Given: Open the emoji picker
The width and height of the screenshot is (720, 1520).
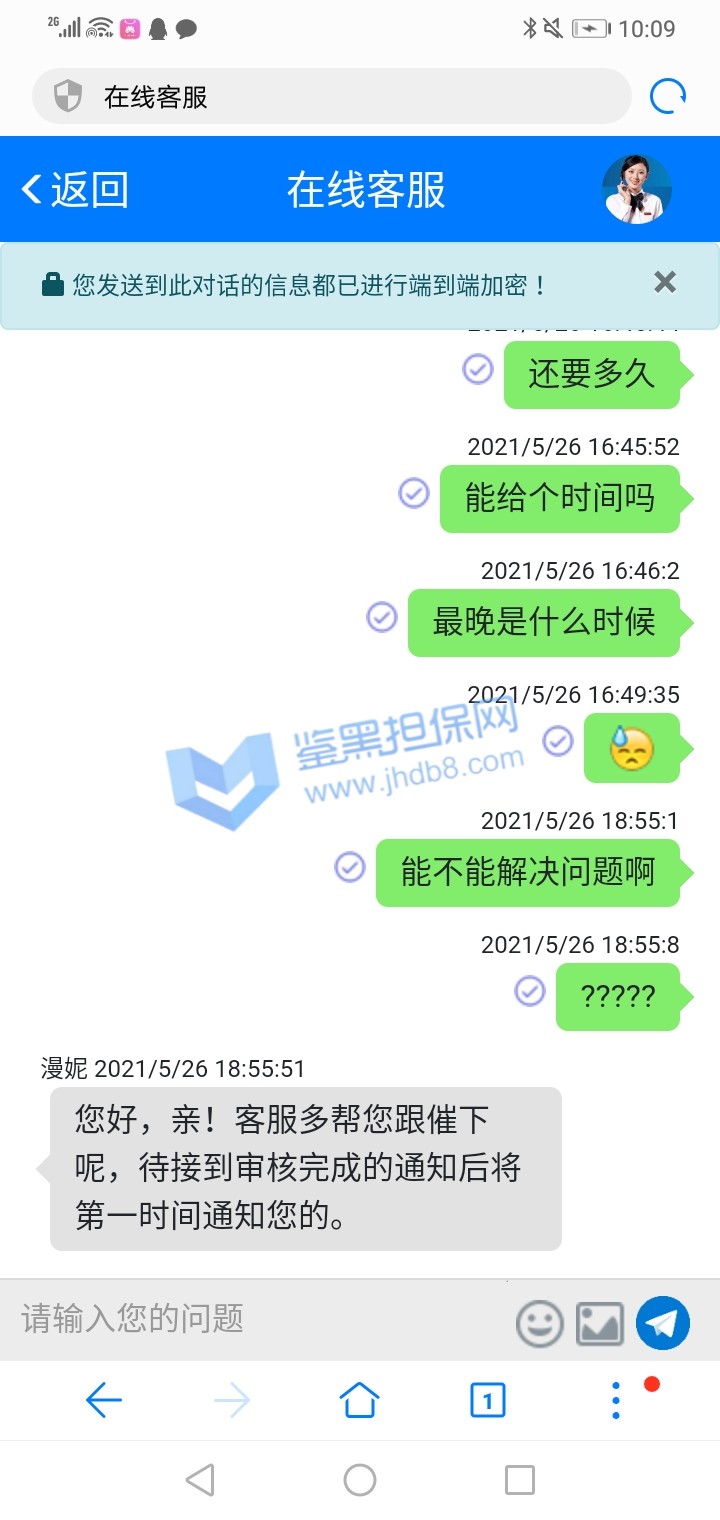Looking at the screenshot, I should tap(539, 1324).
